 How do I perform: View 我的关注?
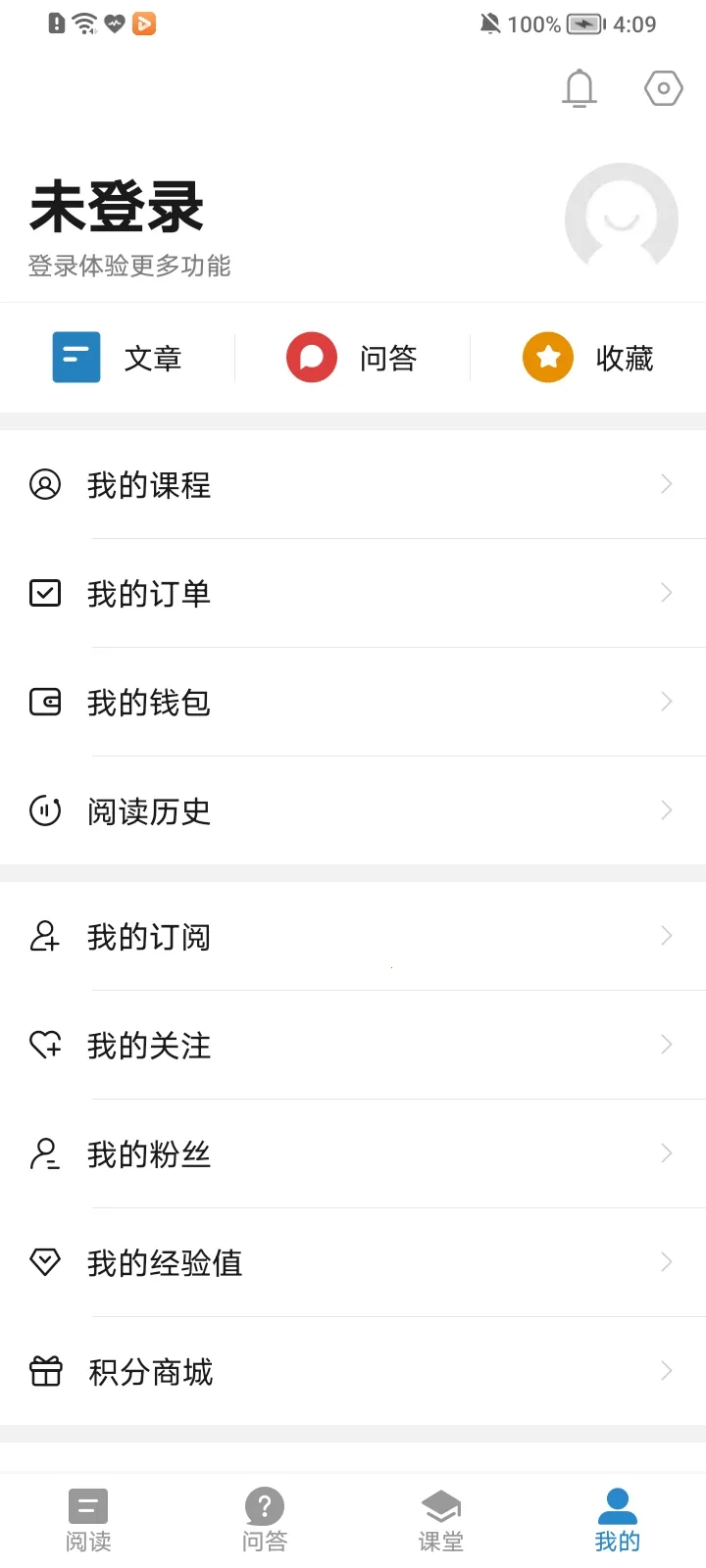[x=353, y=1046]
